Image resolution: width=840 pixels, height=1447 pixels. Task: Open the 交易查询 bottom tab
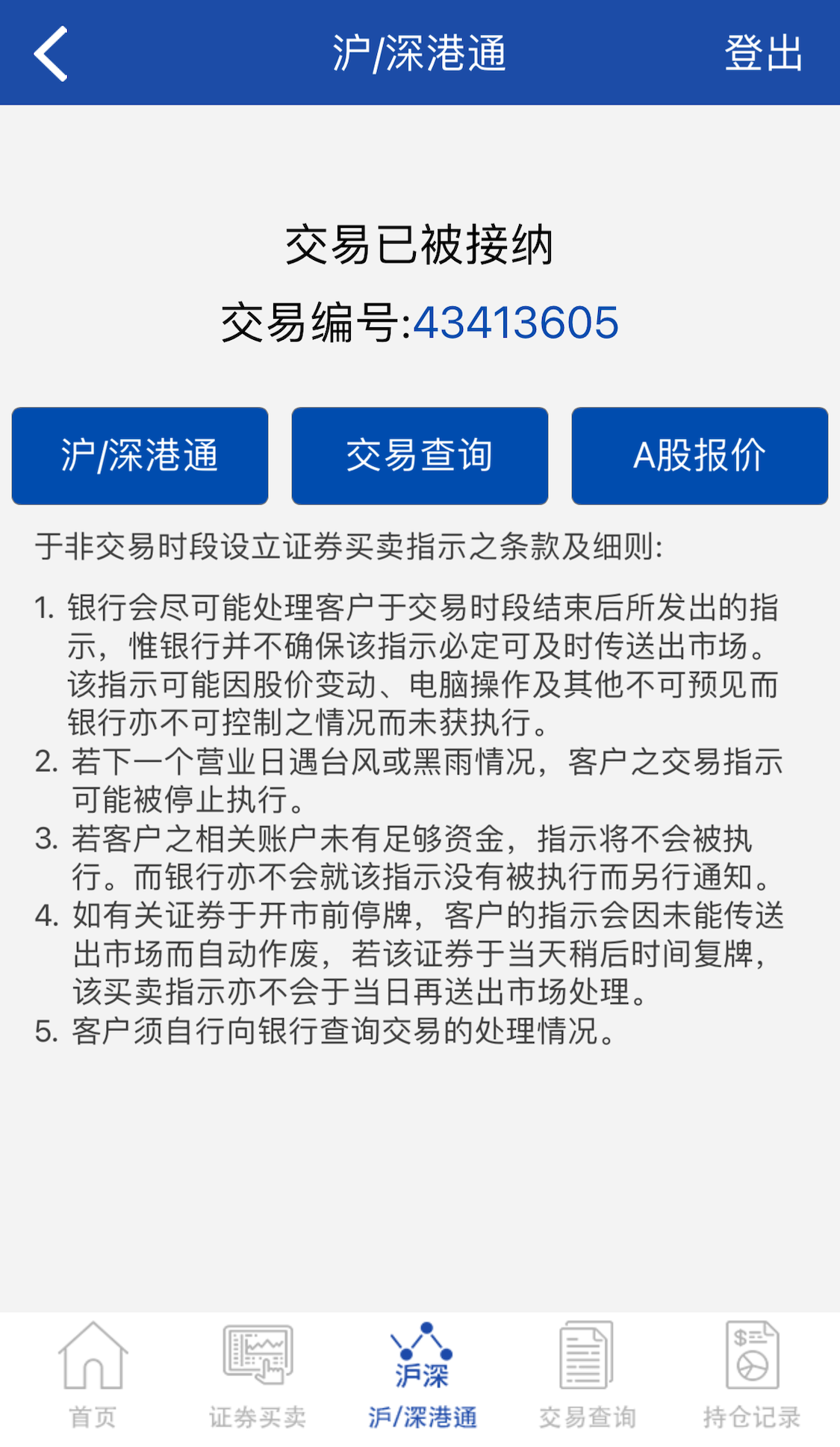(587, 1376)
